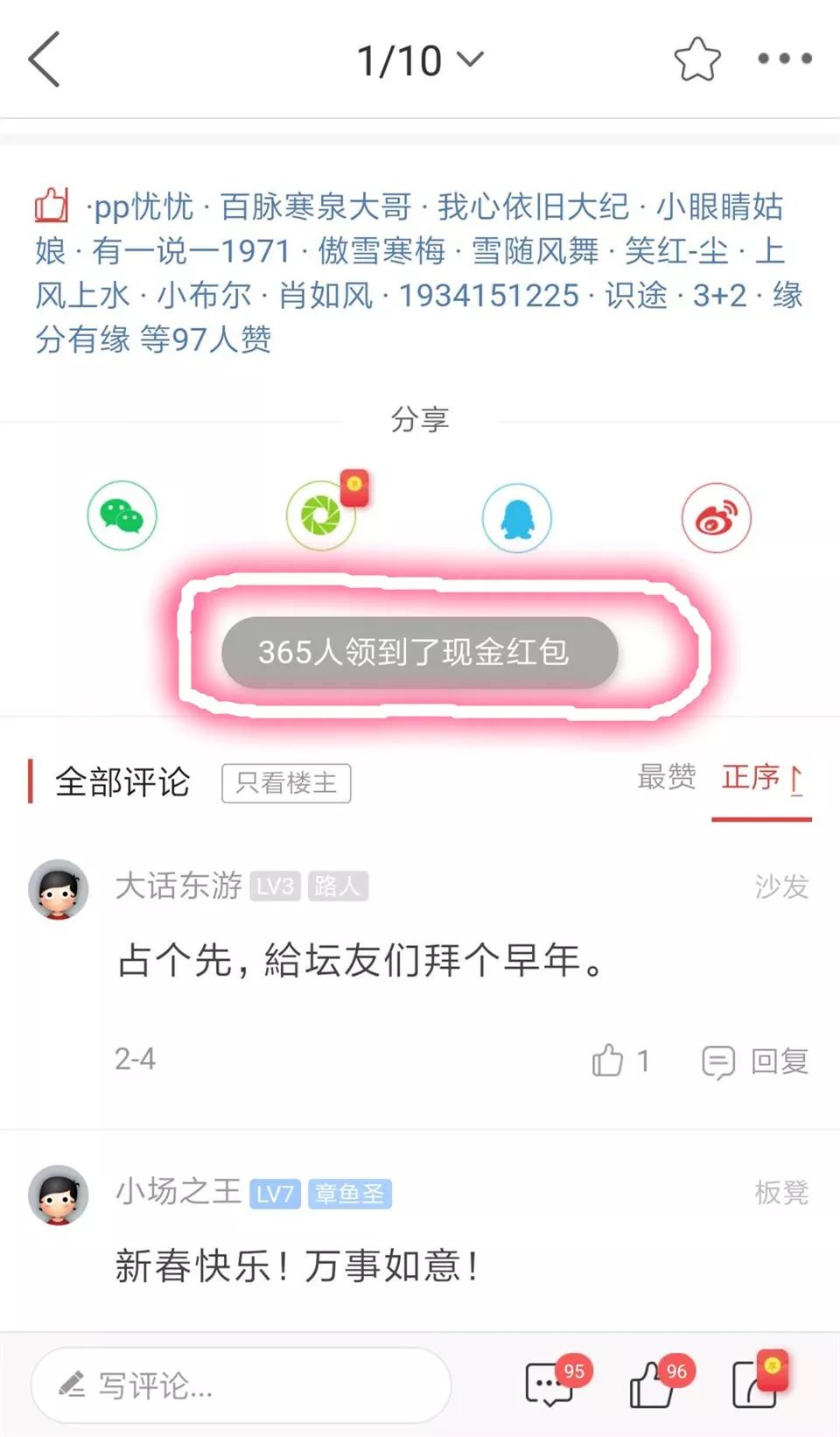Share to Weibo

[x=716, y=517]
